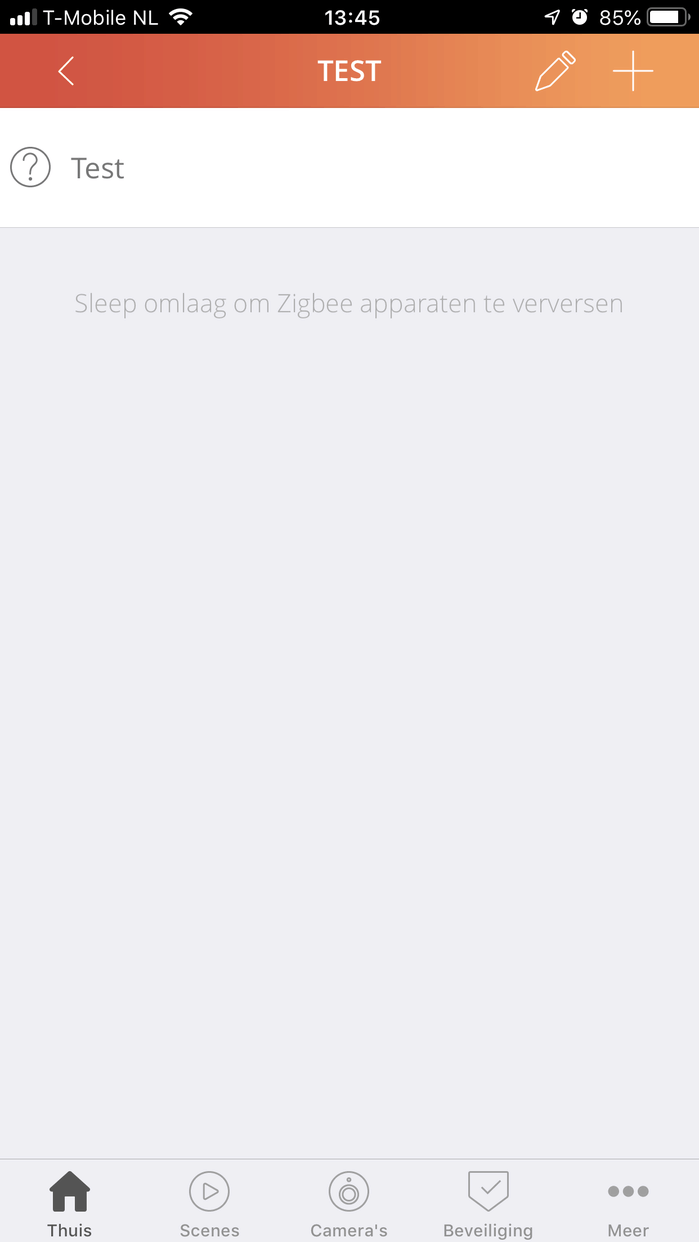Viewport: 699px width, 1242px height.
Task: Select the Beveiliging tab
Action: tap(488, 1204)
